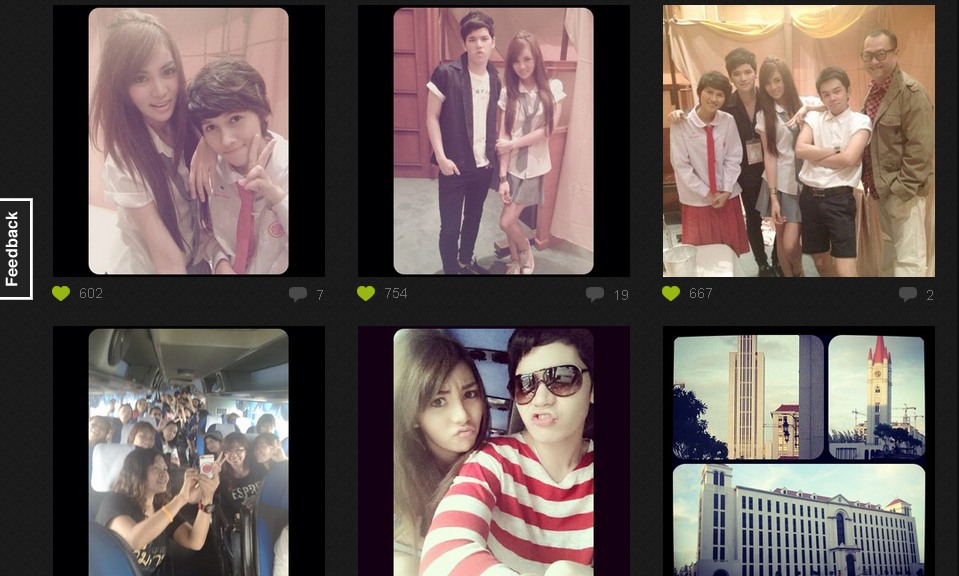The image size is (959, 576).
Task: Like the photo showing 667 hearts
Action: pyautogui.click(x=671, y=293)
